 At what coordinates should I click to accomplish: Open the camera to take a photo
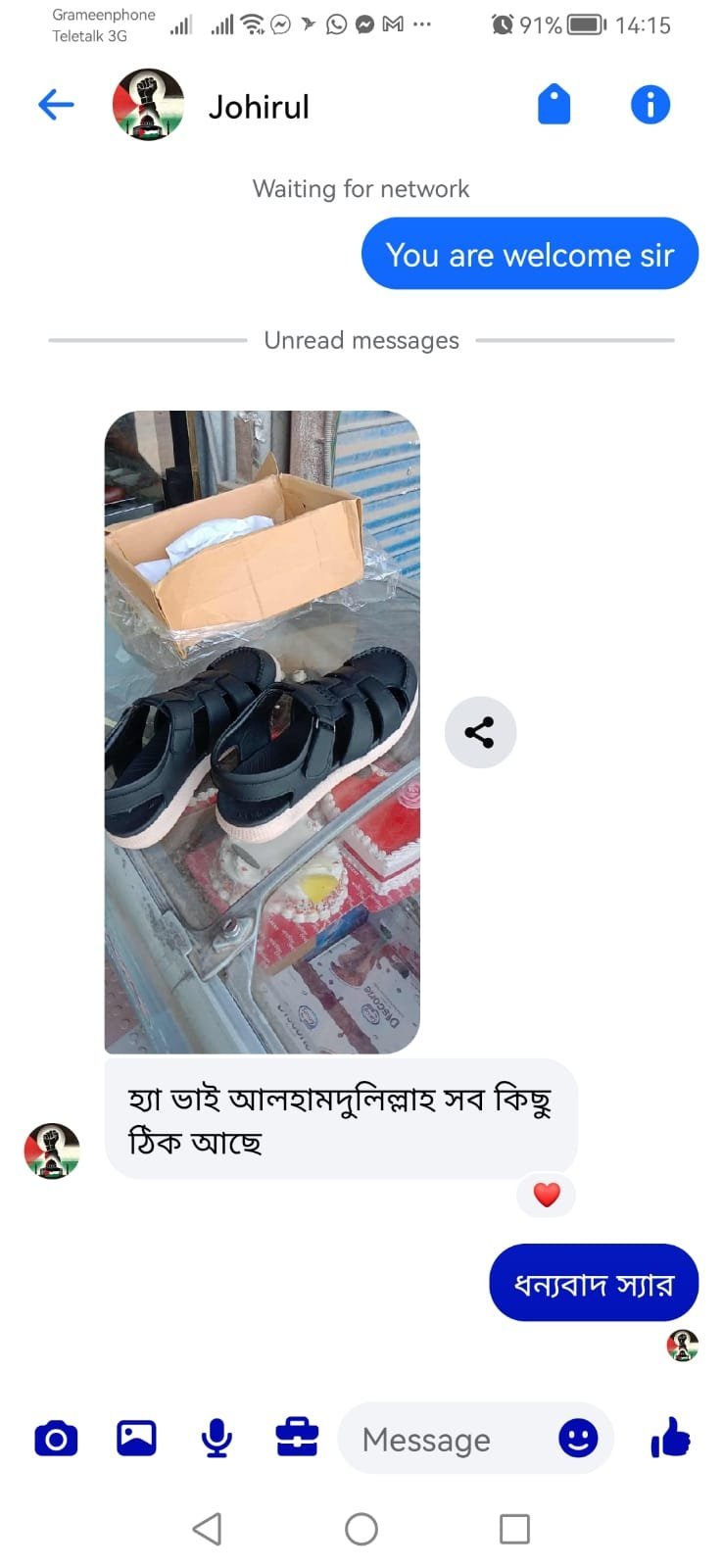point(56,1439)
